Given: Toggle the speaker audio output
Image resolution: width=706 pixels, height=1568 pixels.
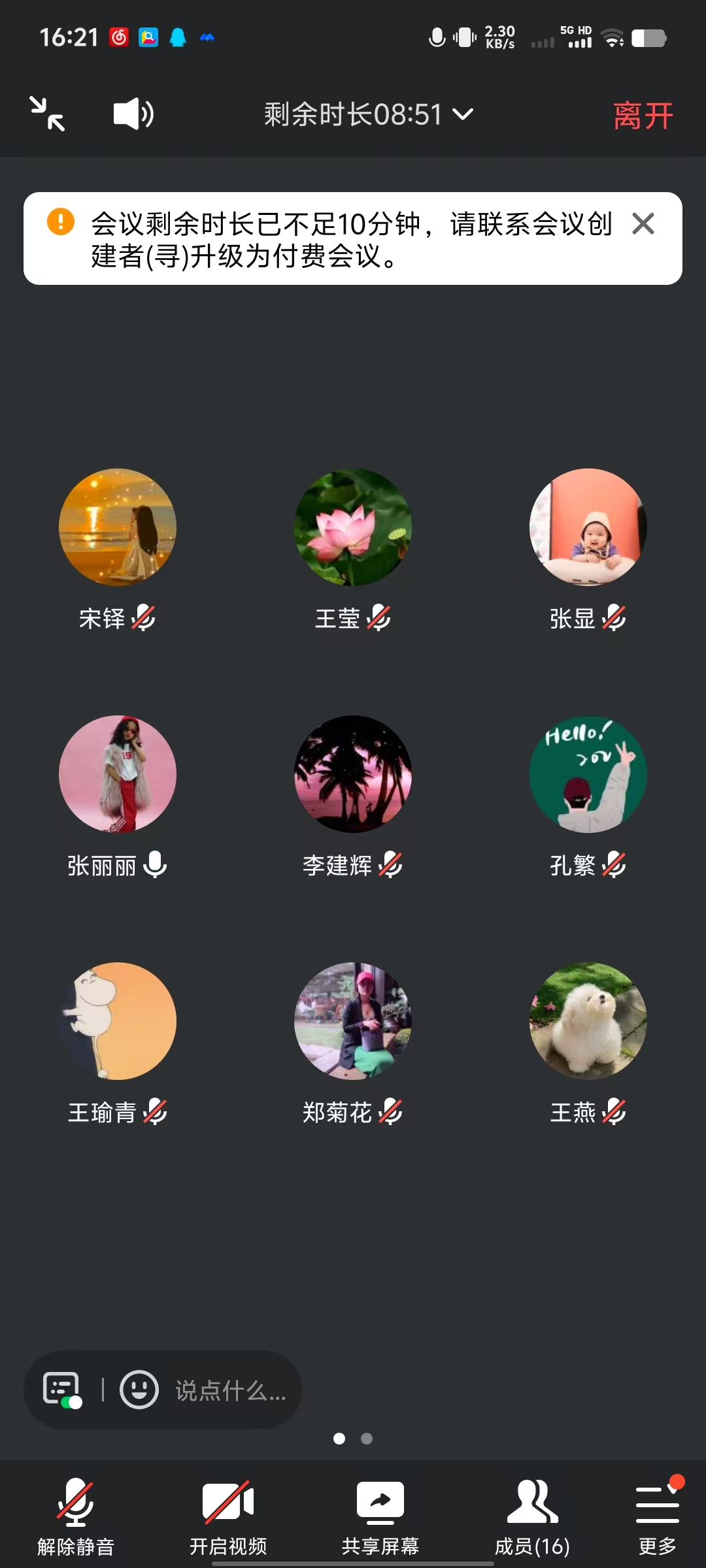Looking at the screenshot, I should point(133,114).
